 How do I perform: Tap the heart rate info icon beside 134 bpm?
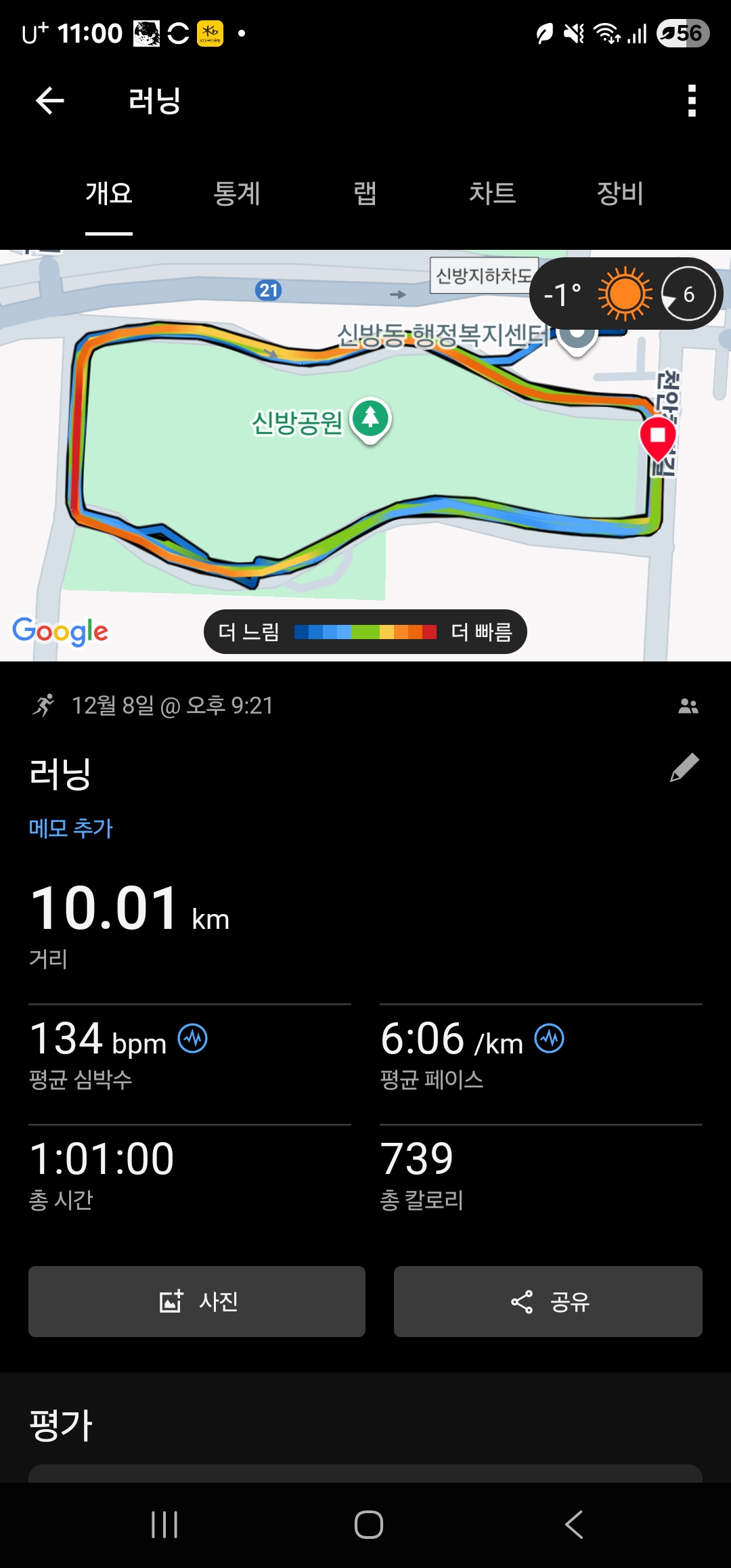[193, 1039]
